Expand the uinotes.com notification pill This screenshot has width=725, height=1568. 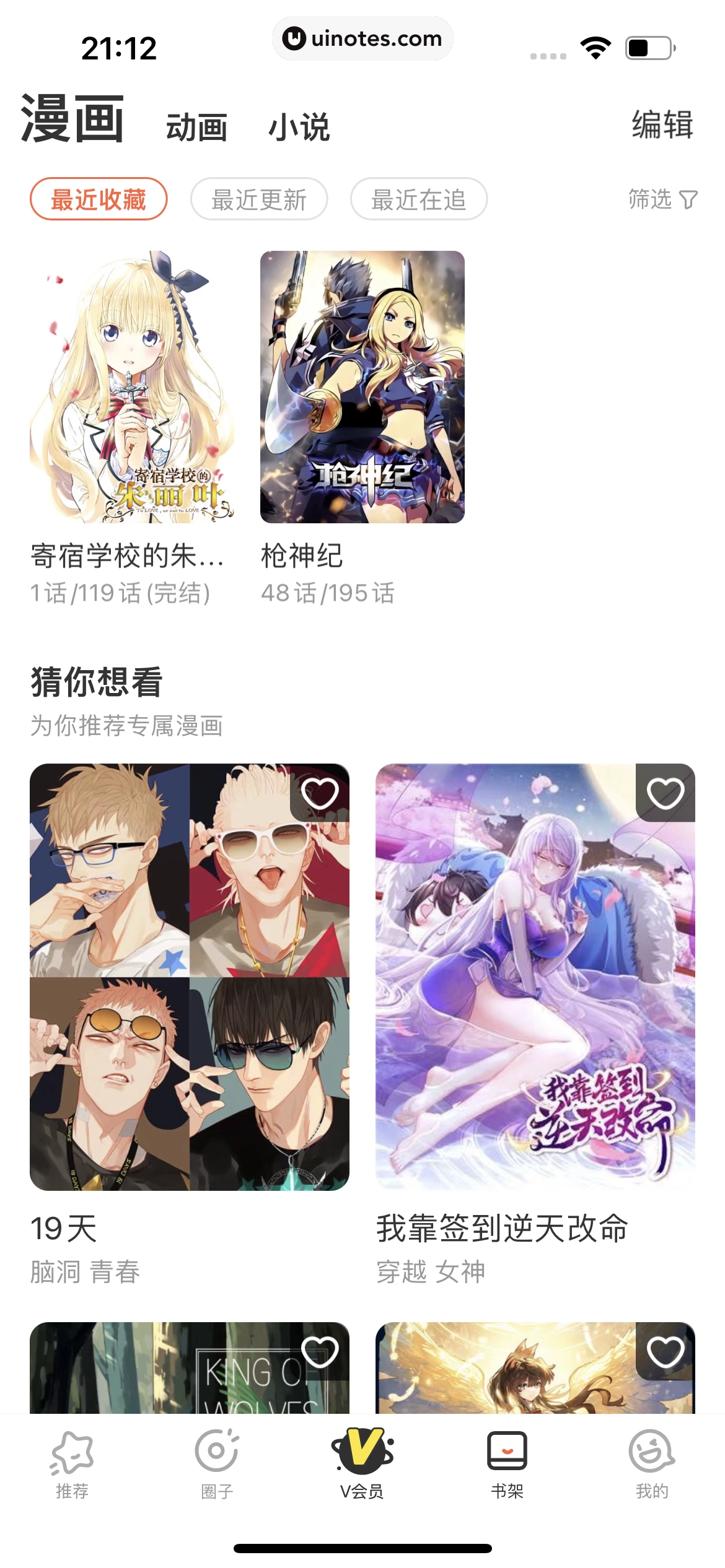click(362, 38)
